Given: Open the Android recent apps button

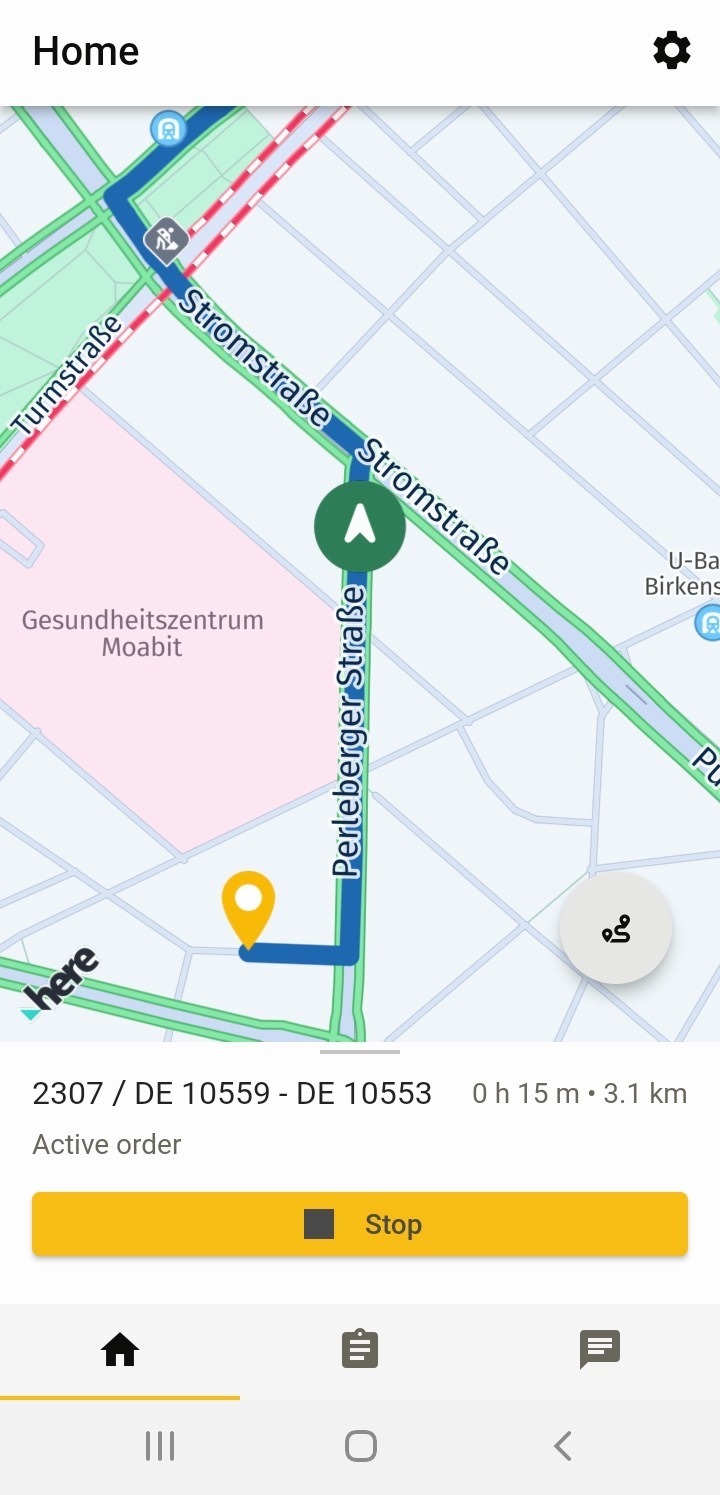Looking at the screenshot, I should click(x=159, y=1444).
